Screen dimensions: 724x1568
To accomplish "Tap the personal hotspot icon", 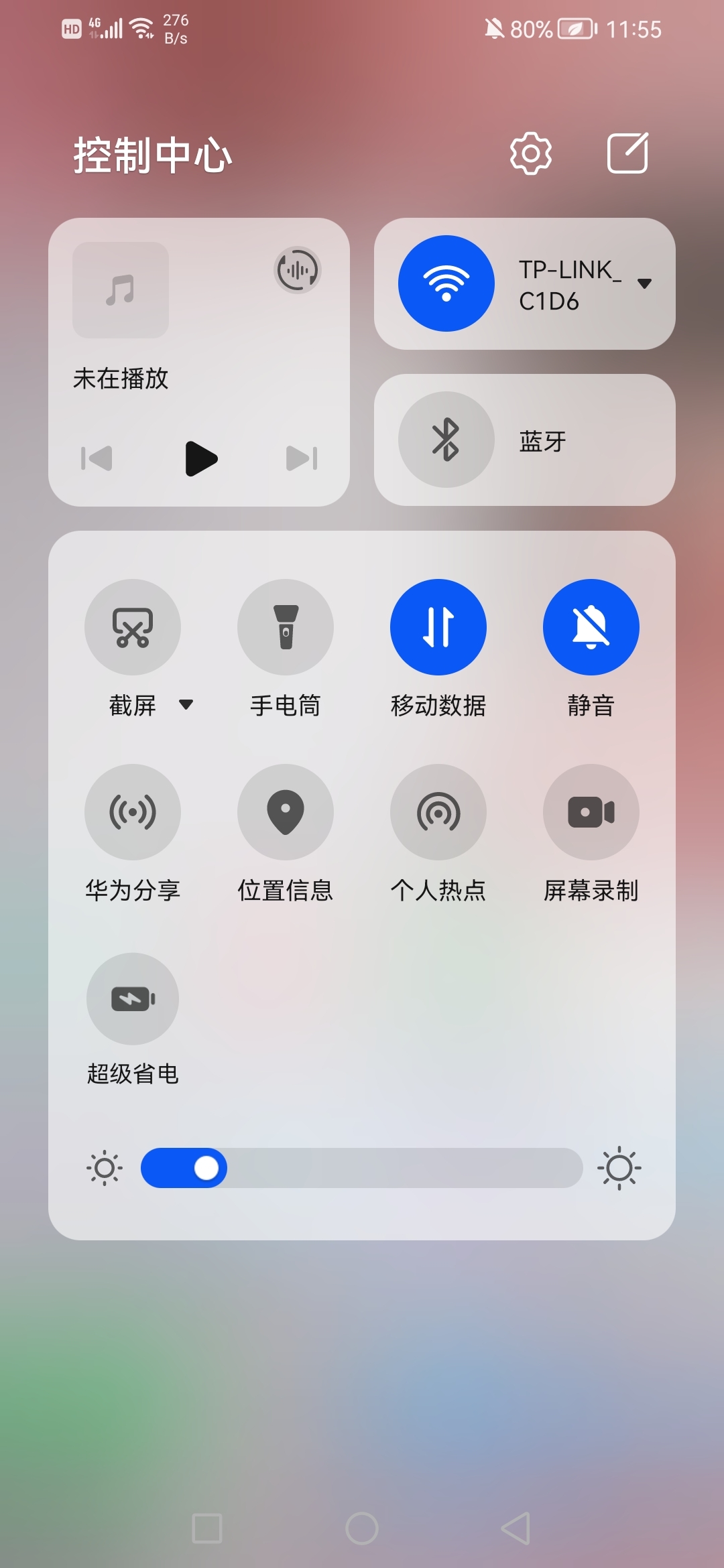I will pos(438,811).
